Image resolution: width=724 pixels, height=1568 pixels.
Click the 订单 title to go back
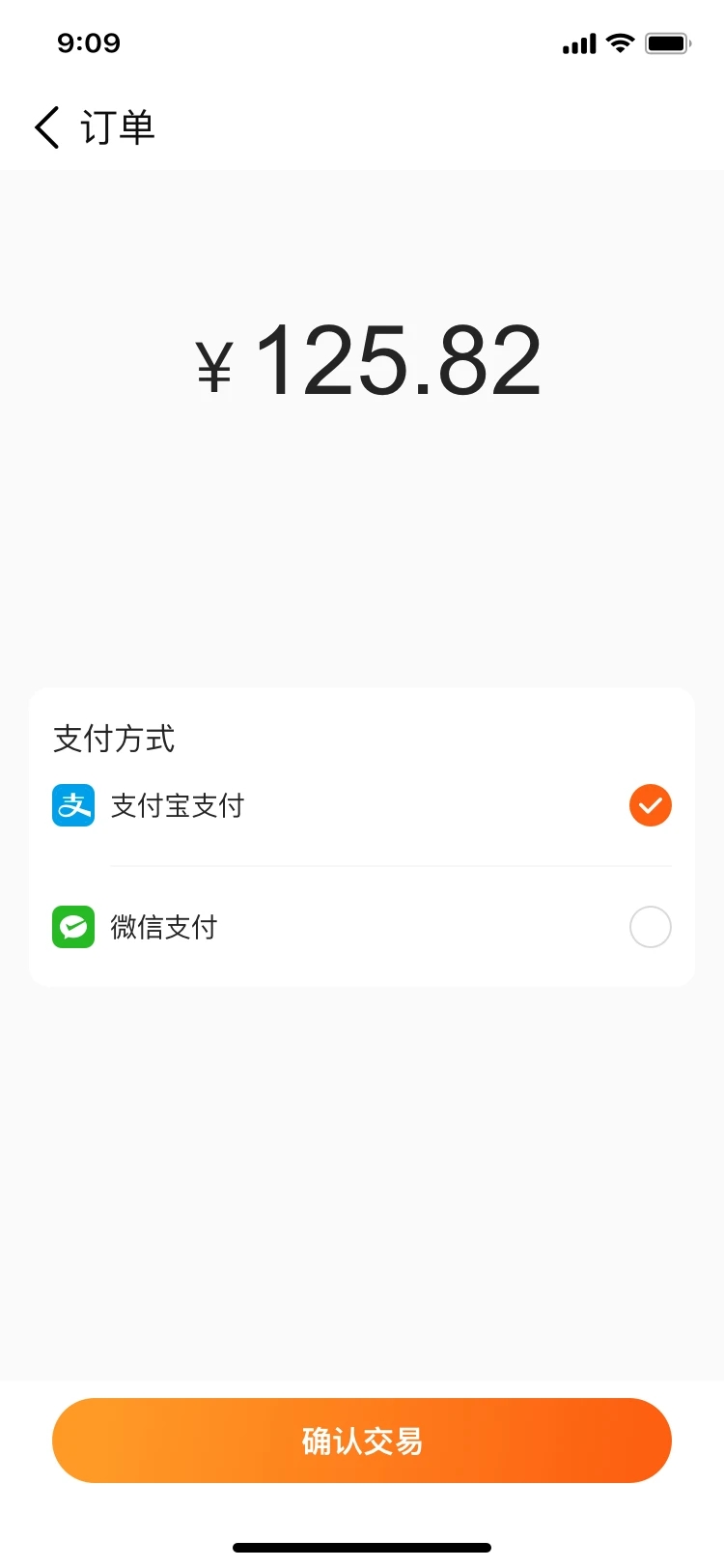pyautogui.click(x=120, y=126)
